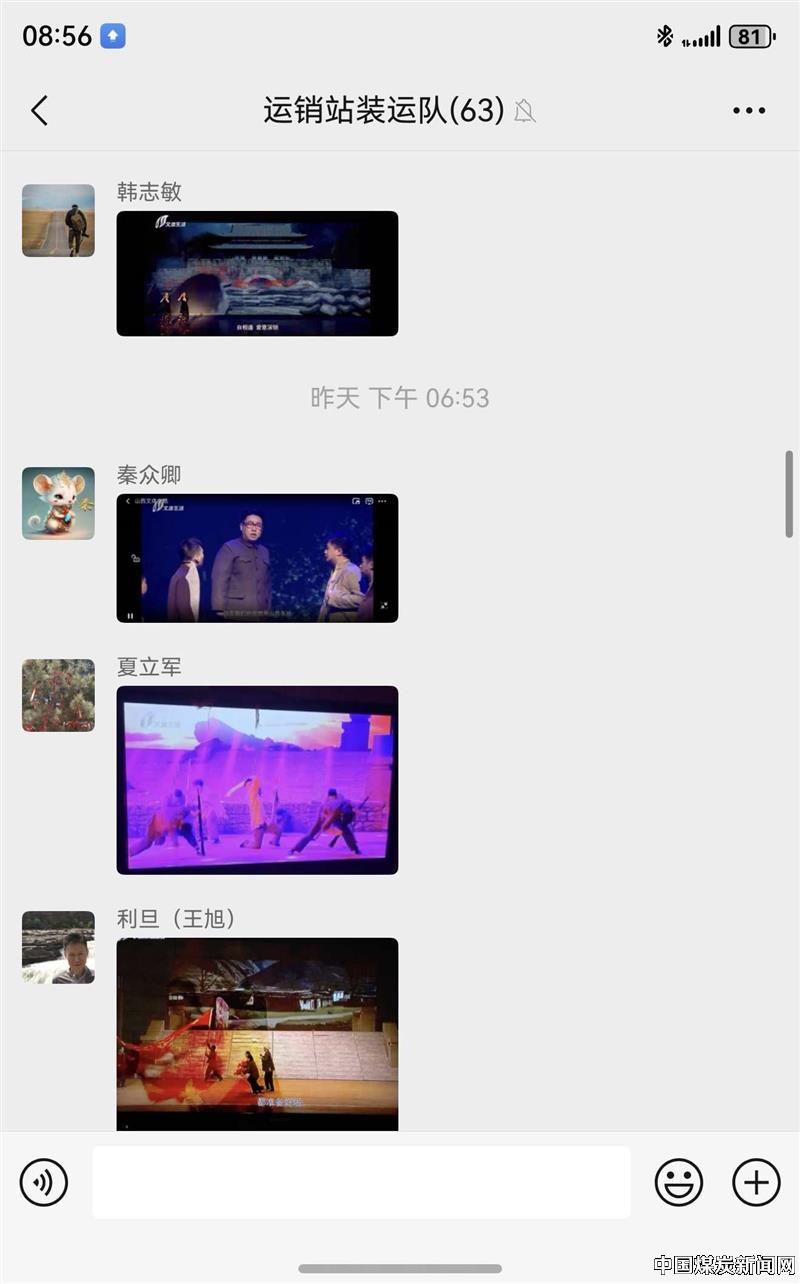Open the chat's more options menu
This screenshot has width=800, height=1284.
(748, 111)
